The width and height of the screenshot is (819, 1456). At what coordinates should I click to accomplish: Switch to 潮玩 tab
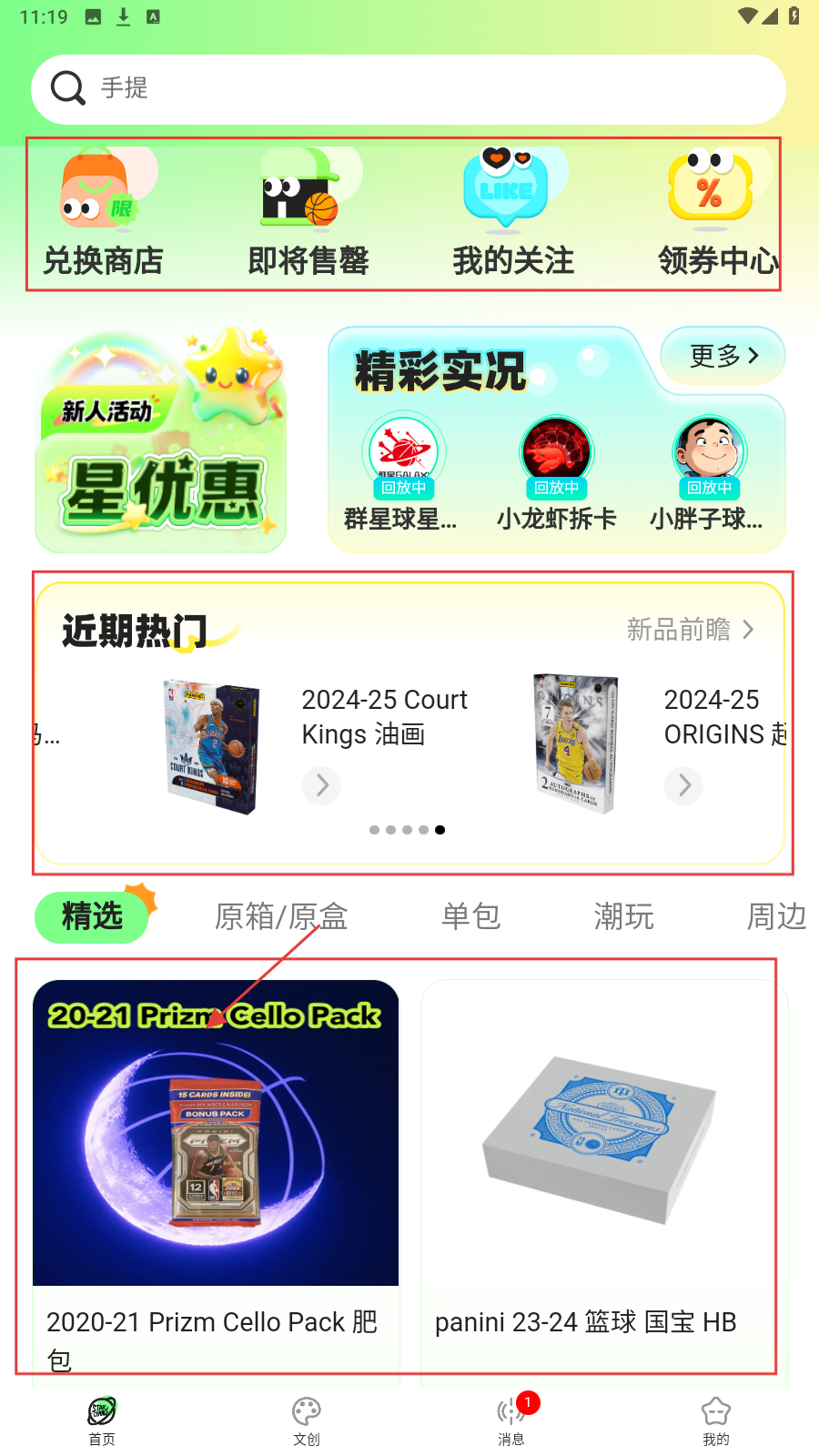(x=623, y=916)
